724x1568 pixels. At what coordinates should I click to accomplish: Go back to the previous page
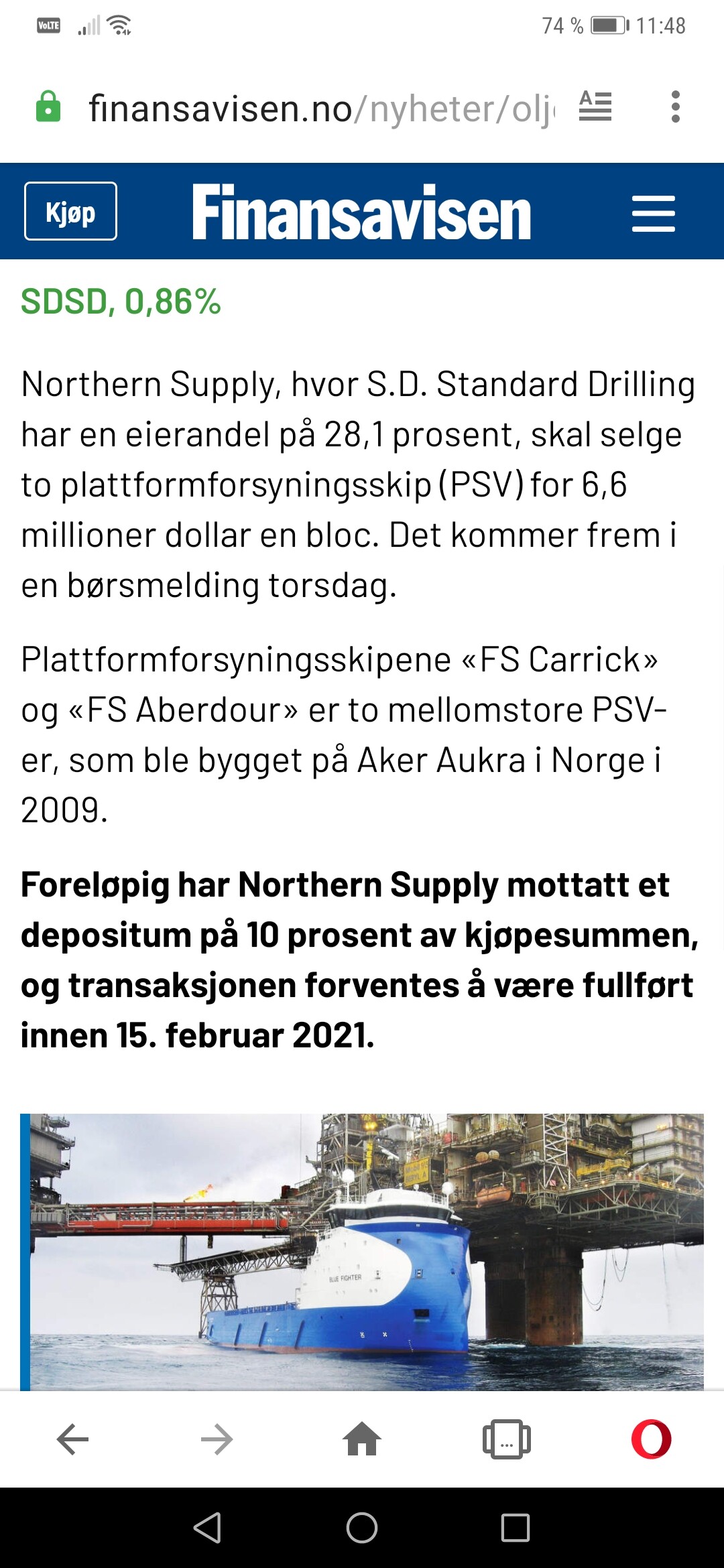pos(72,1439)
